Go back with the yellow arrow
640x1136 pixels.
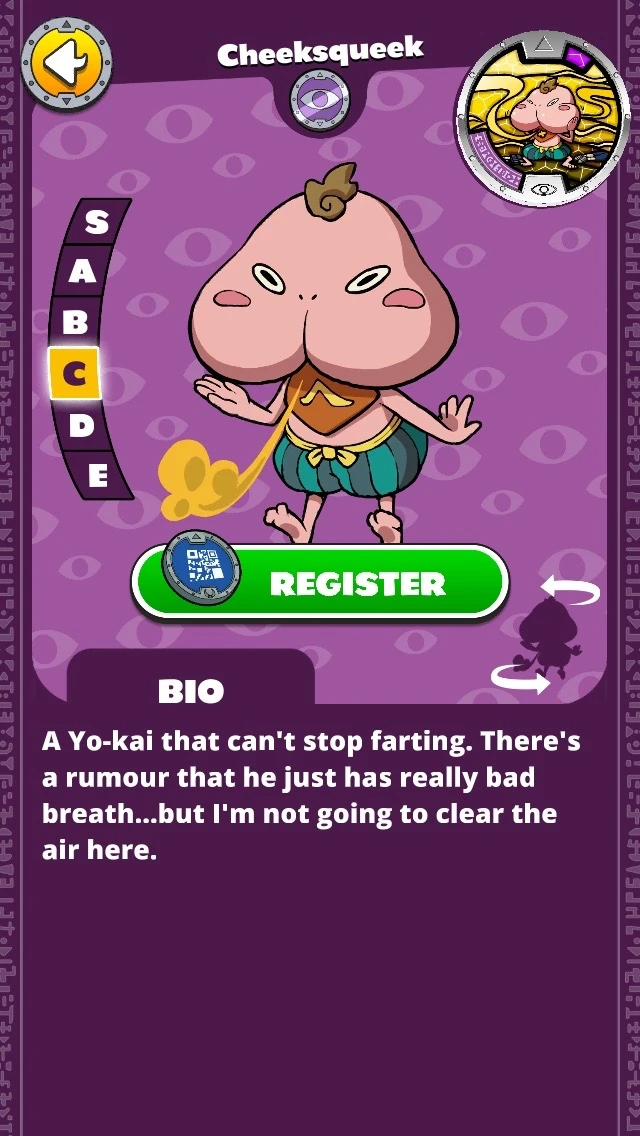click(66, 62)
